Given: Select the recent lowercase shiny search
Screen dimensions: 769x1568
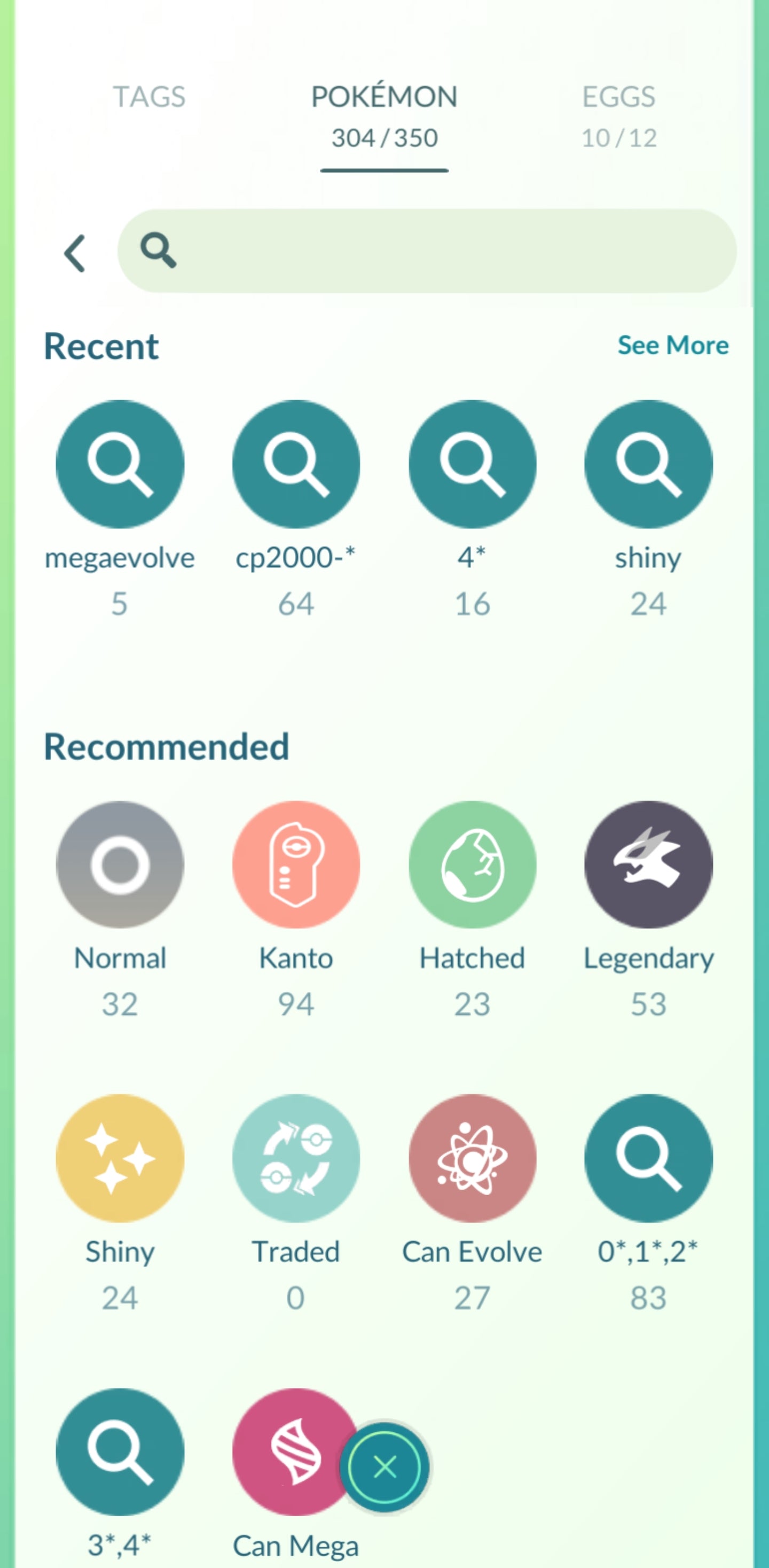Looking at the screenshot, I should 648,464.
